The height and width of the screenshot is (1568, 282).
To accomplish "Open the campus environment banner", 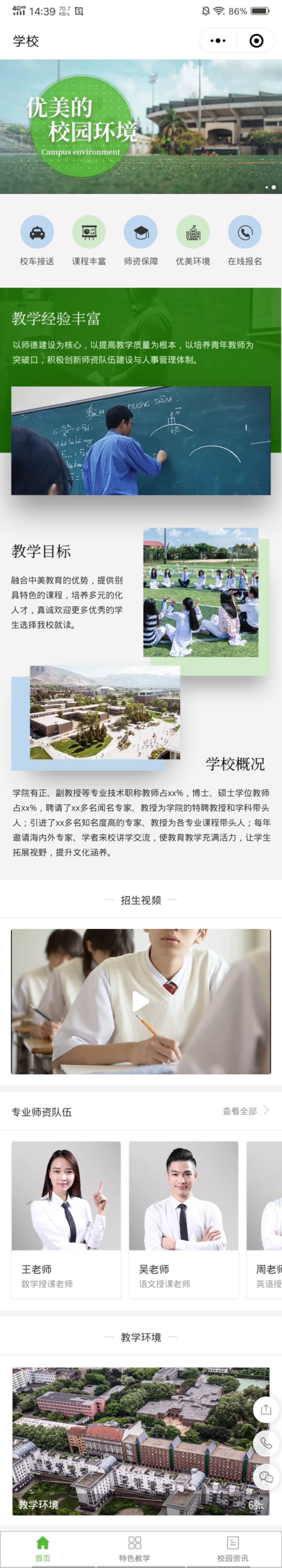I will (x=141, y=127).
